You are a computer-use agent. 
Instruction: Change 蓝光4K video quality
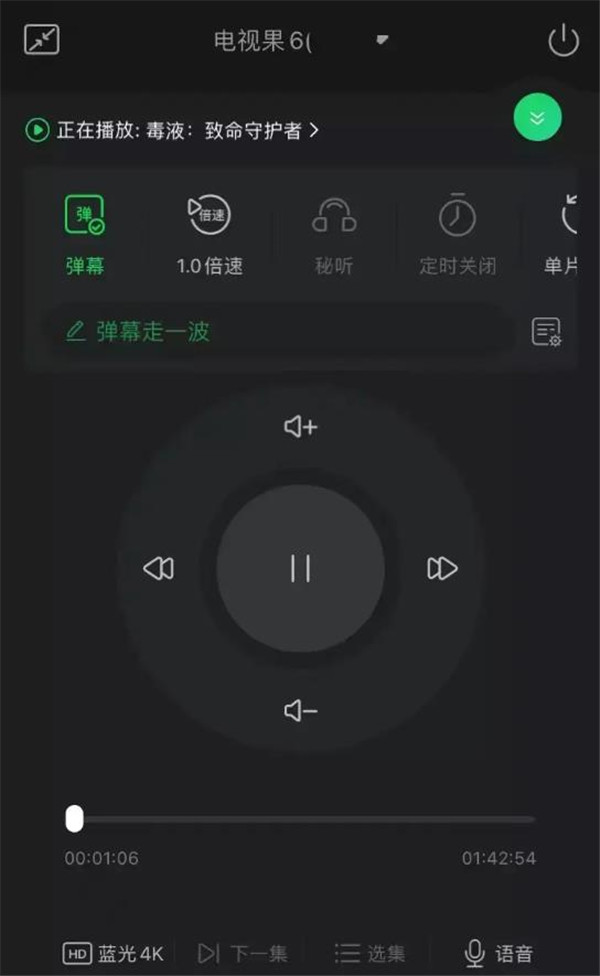click(113, 953)
